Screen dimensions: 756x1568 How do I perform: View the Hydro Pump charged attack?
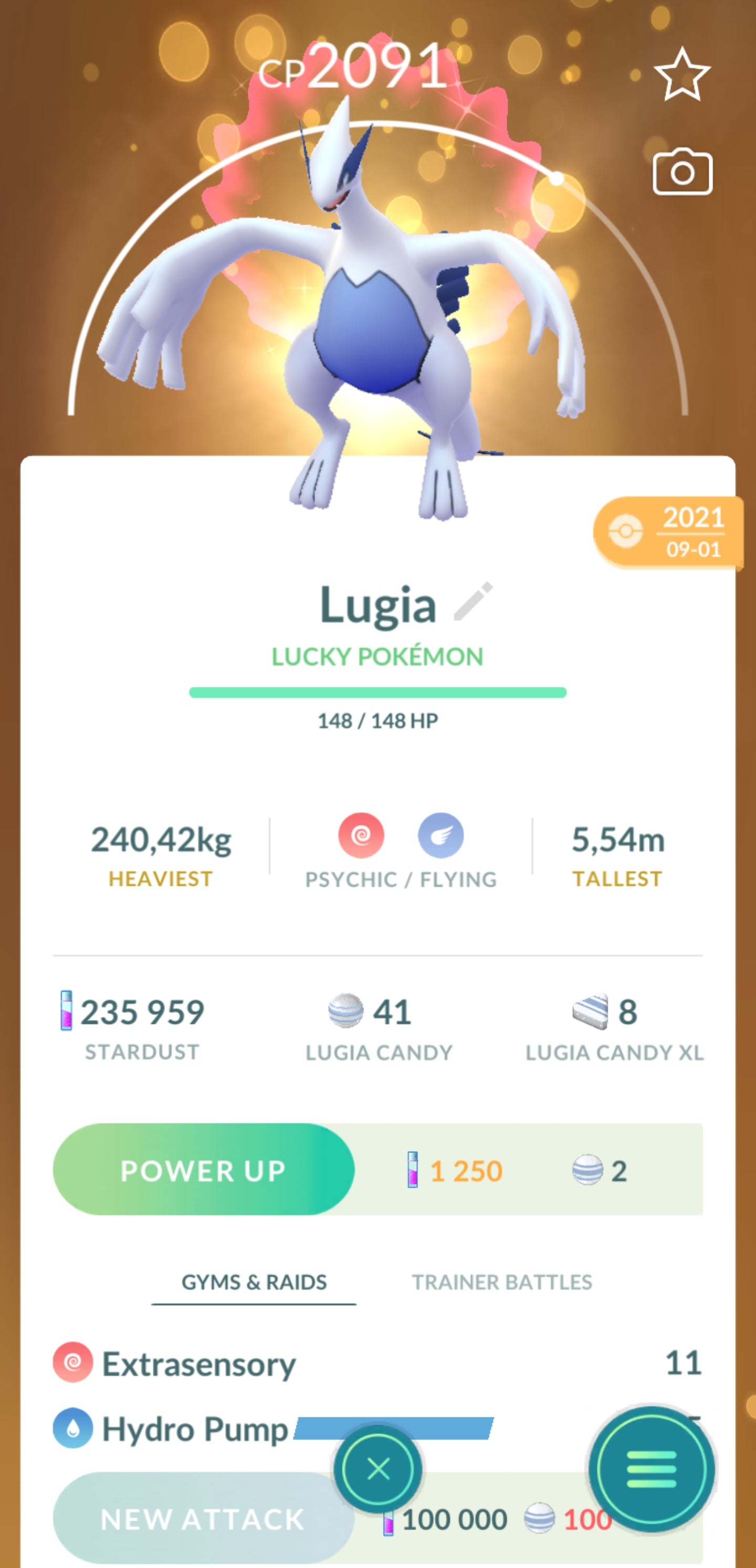point(195,1428)
